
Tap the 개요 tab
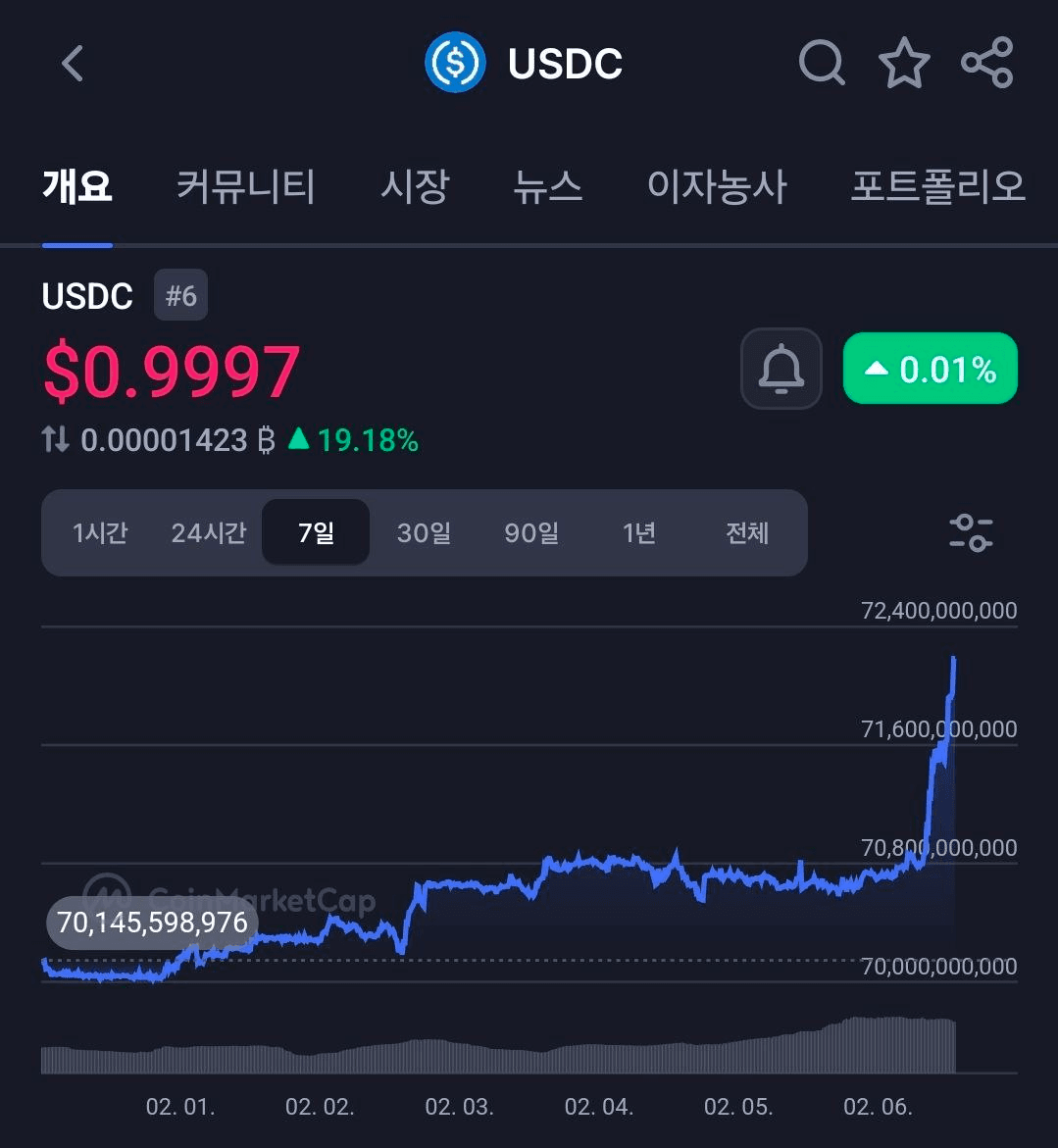click(77, 185)
